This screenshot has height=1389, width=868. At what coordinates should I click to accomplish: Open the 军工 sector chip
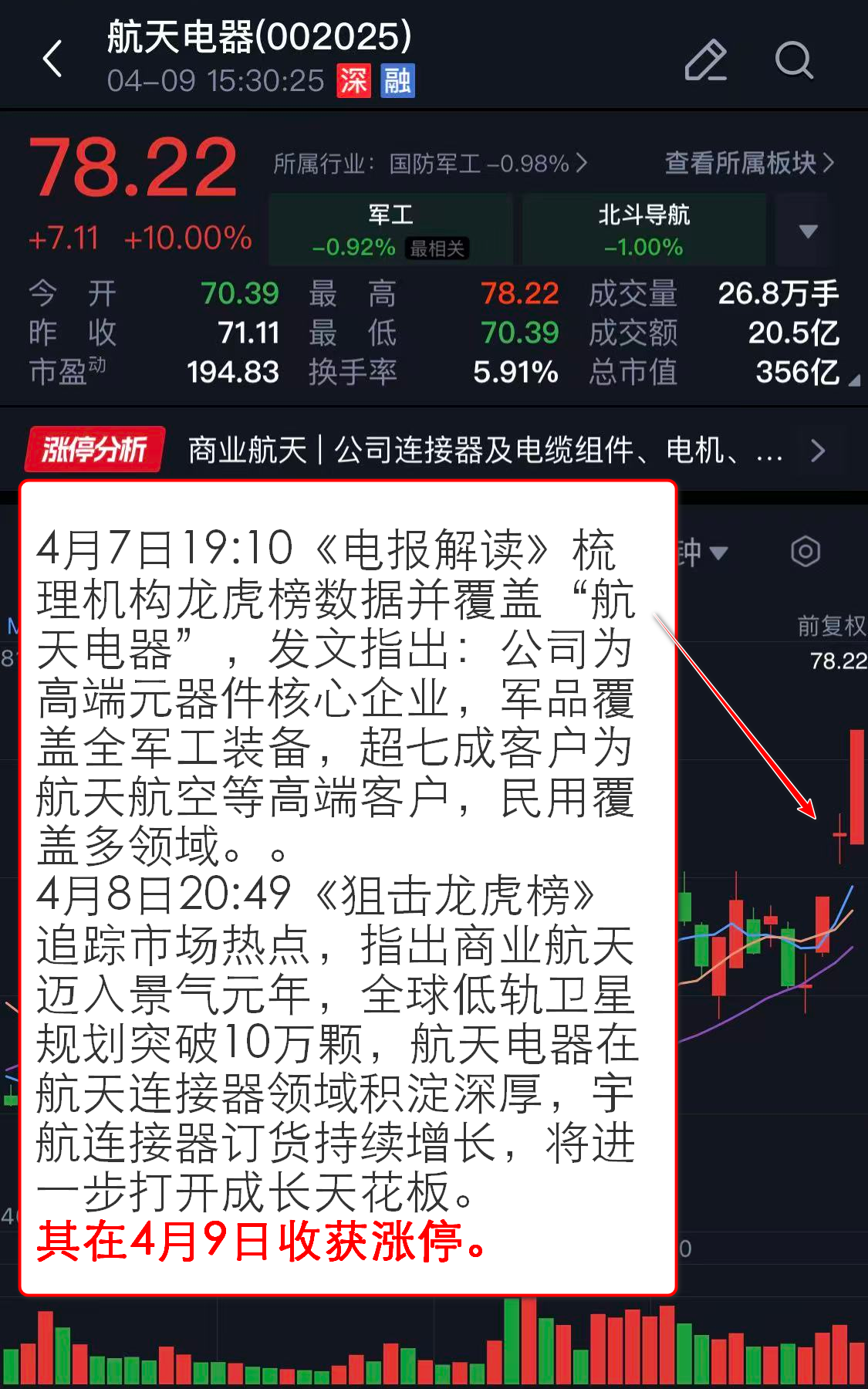click(x=390, y=230)
